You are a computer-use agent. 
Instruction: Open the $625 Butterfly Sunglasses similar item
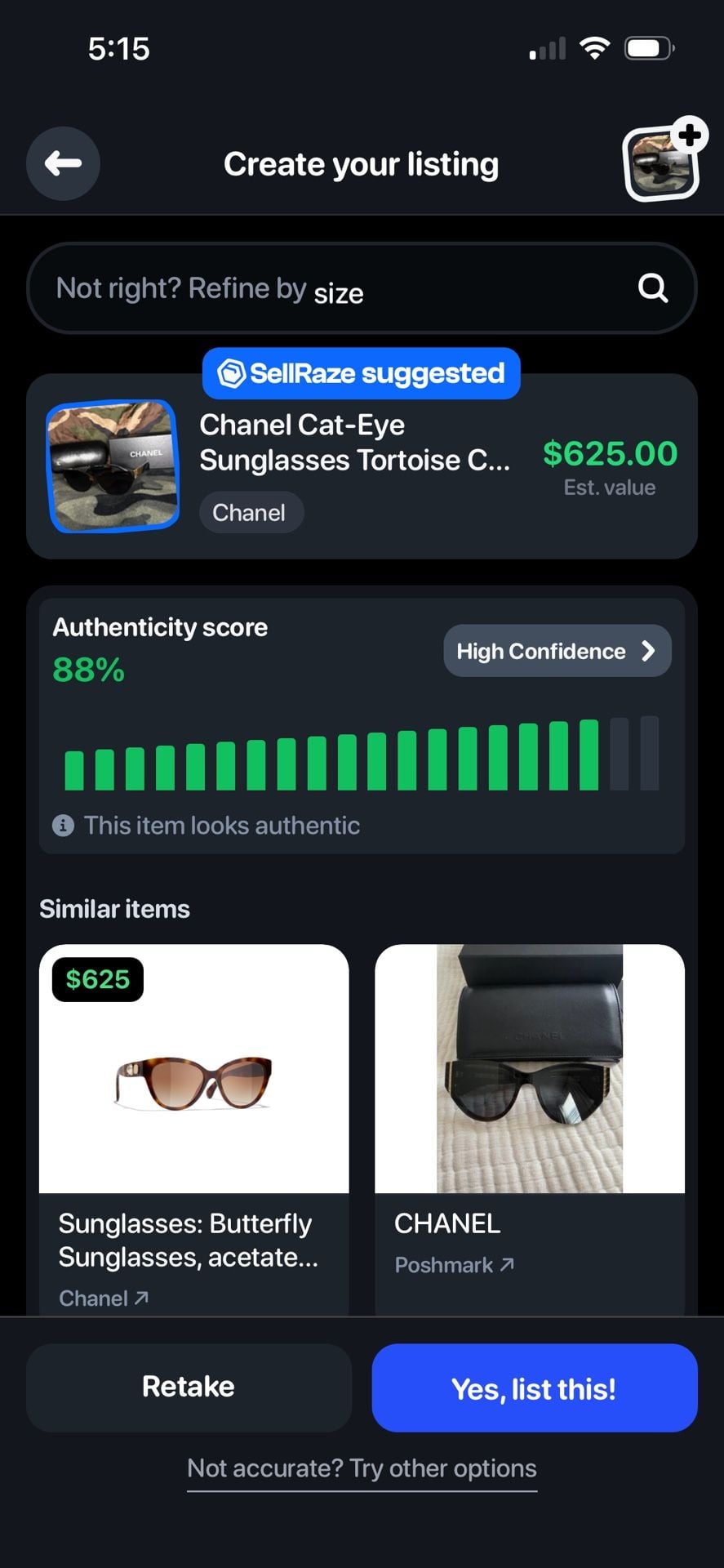tap(194, 1129)
